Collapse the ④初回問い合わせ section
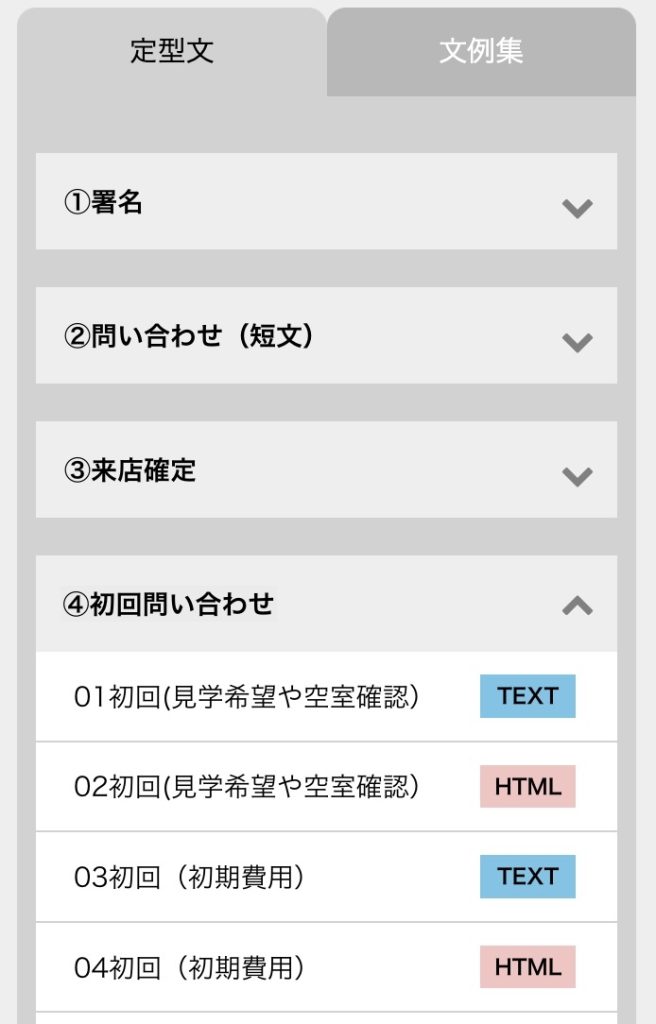Screen dimensions: 656x1024 click(326, 604)
